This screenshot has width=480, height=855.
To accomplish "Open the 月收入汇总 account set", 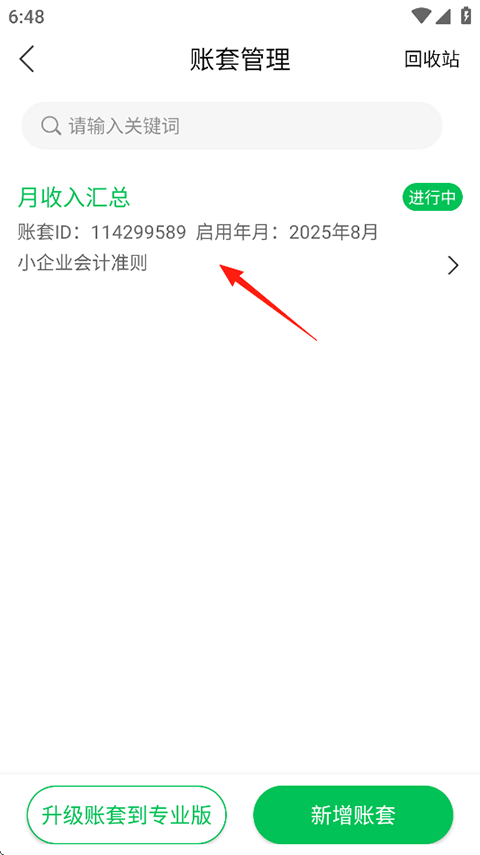I will point(240,230).
